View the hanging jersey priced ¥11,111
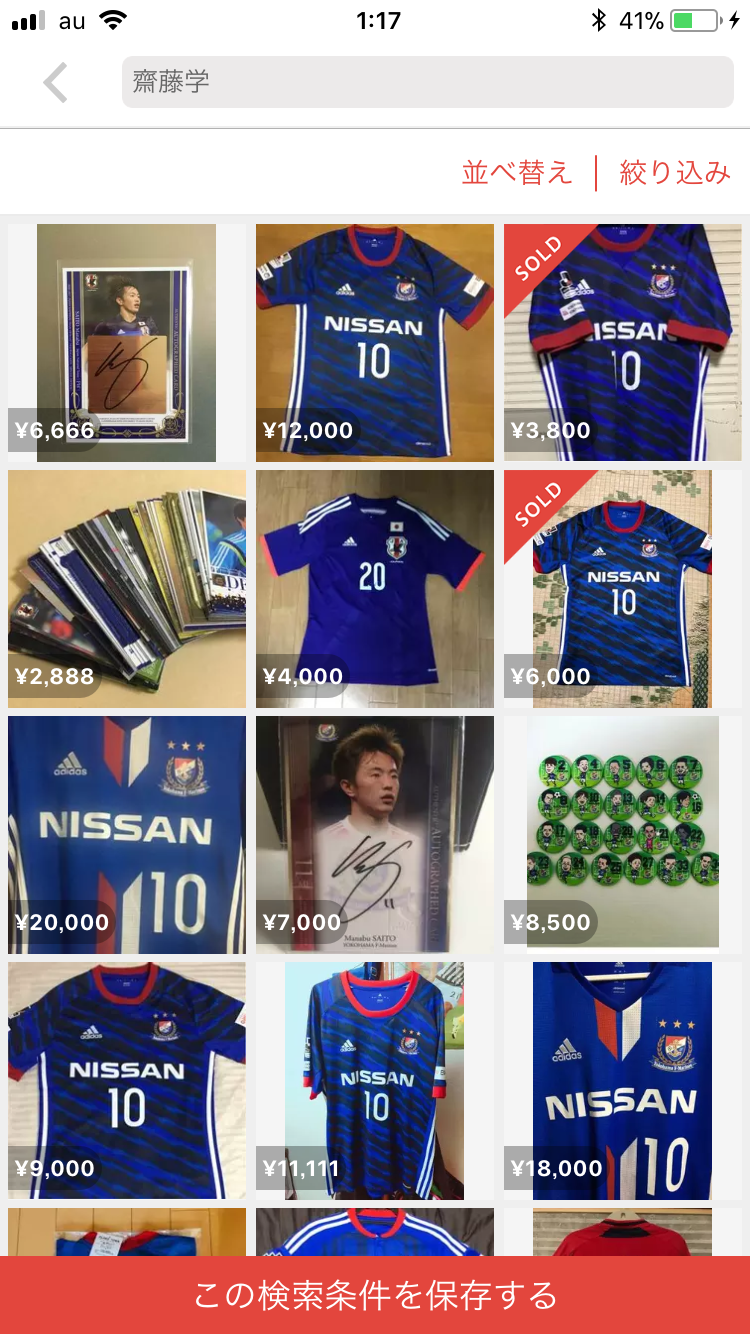Image resolution: width=750 pixels, height=1334 pixels. click(x=375, y=1080)
